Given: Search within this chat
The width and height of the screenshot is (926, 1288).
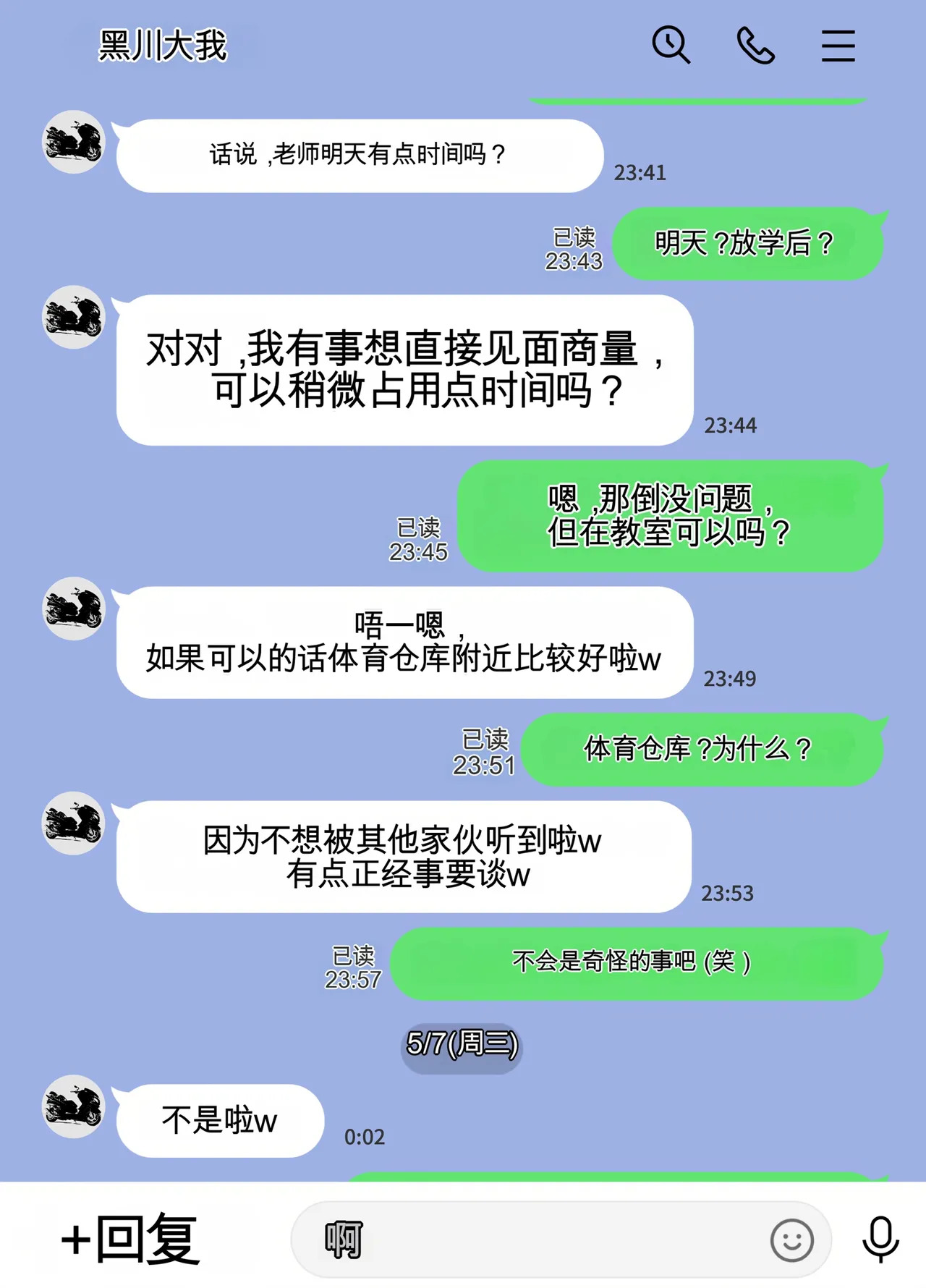Looking at the screenshot, I should click(671, 46).
